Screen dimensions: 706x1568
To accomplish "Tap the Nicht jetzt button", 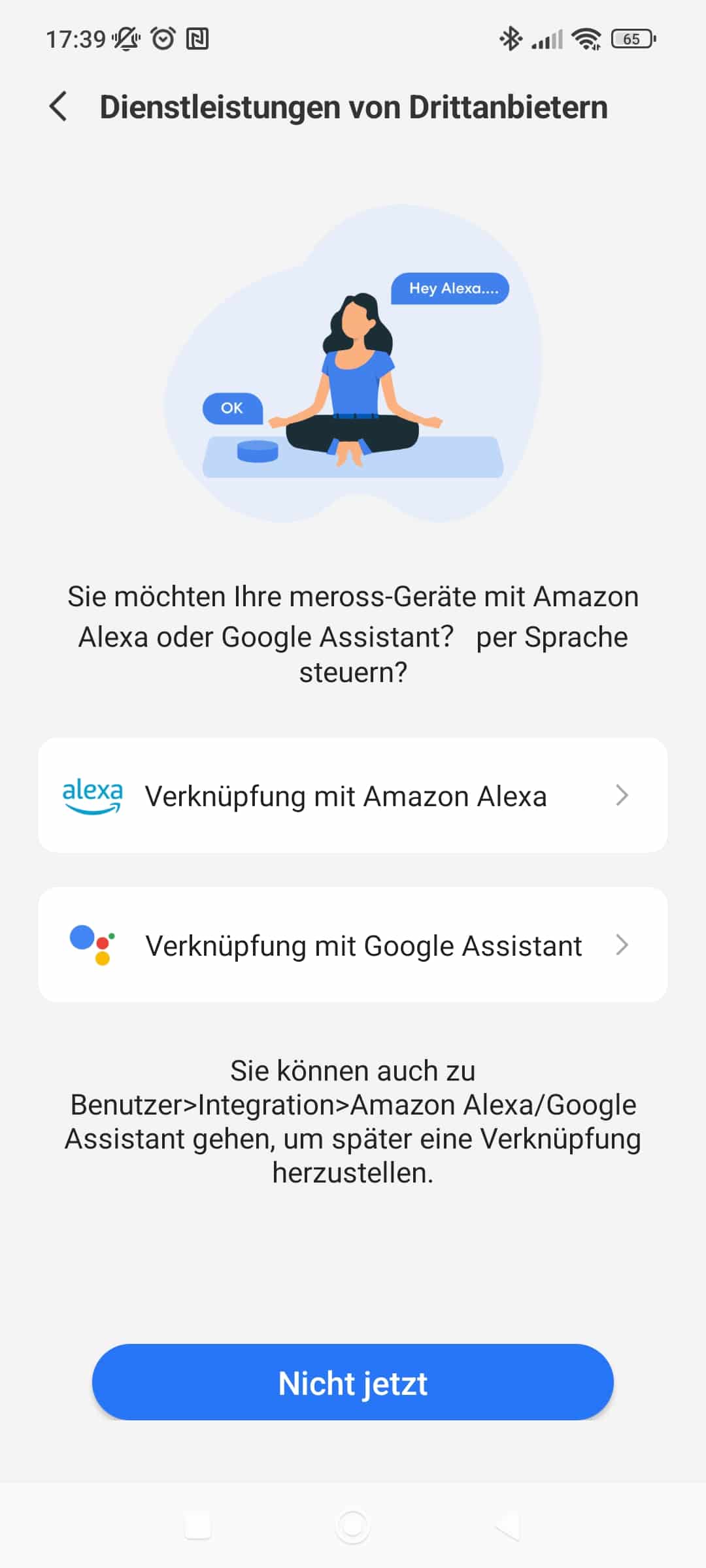I will coord(353,1382).
